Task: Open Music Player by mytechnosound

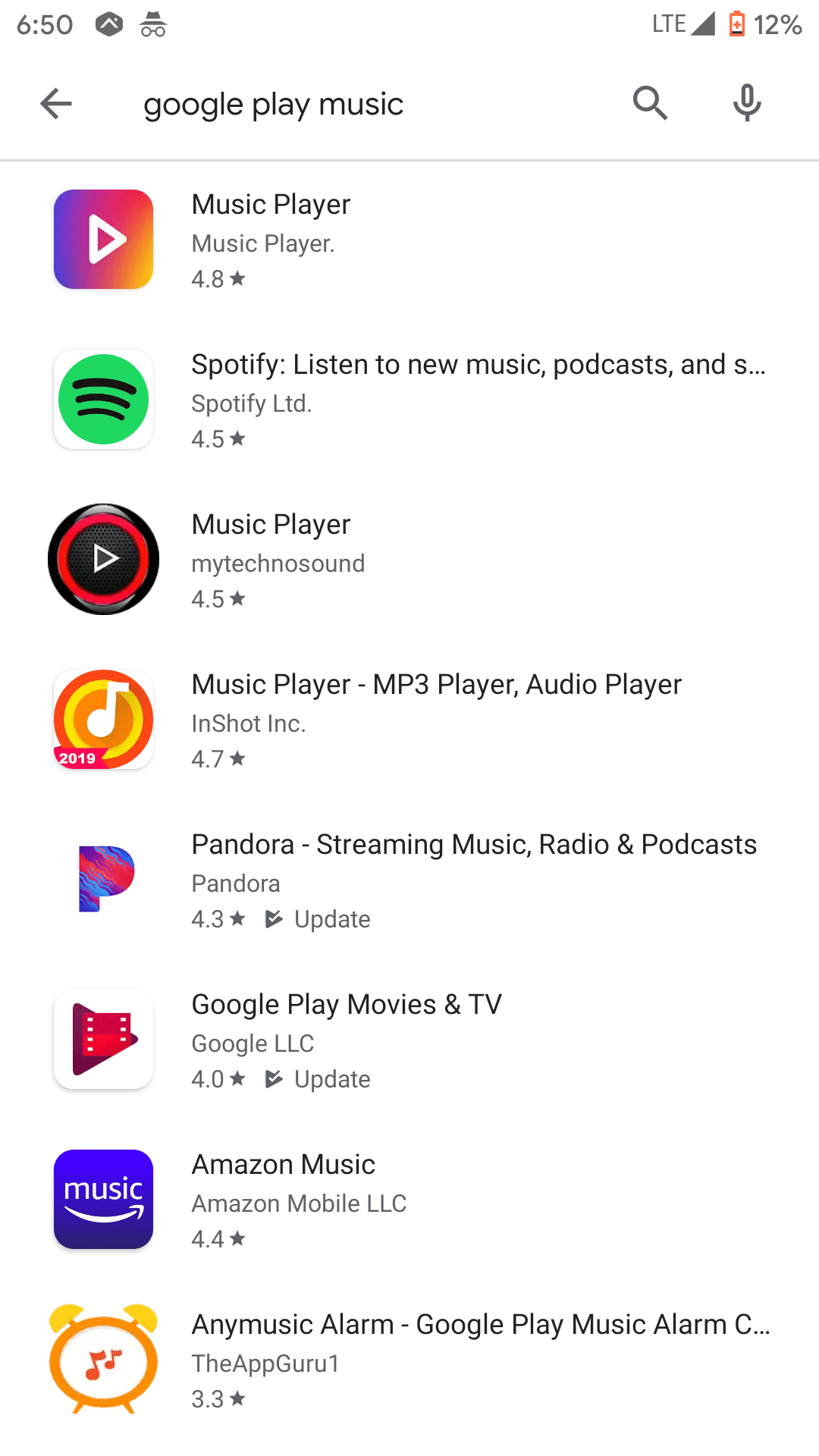Action: tap(409, 560)
